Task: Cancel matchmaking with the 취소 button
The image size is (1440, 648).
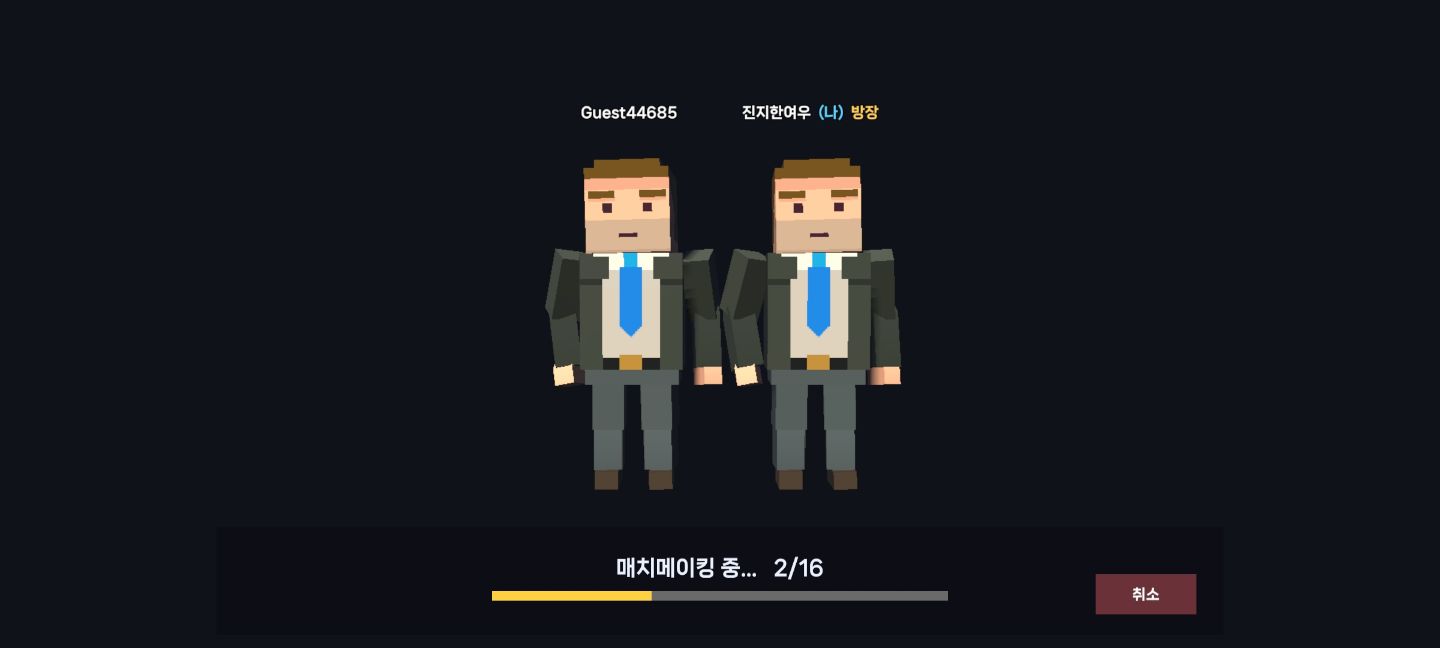Action: [x=1145, y=594]
